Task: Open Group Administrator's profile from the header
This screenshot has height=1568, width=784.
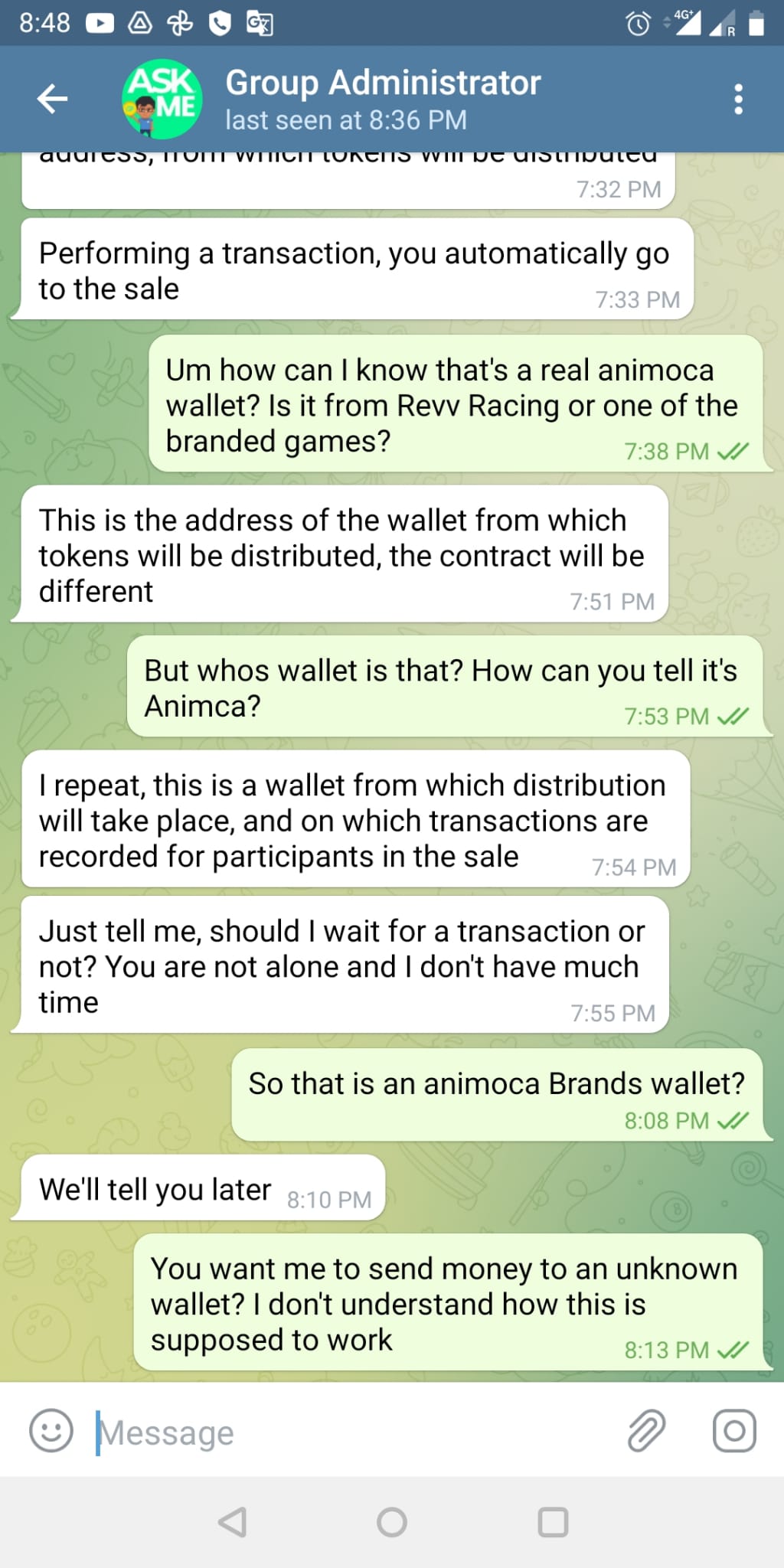Action: click(x=383, y=99)
